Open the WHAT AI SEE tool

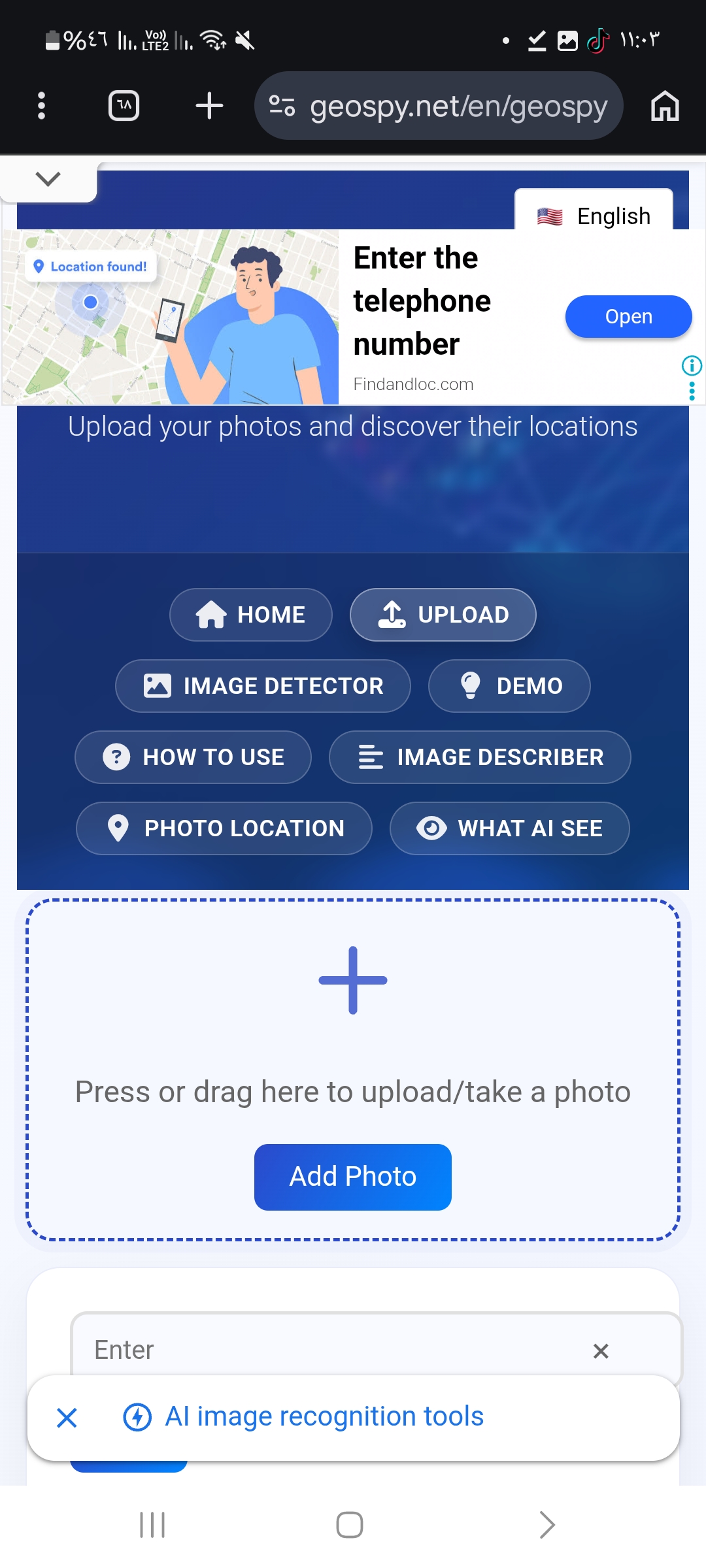tap(510, 828)
